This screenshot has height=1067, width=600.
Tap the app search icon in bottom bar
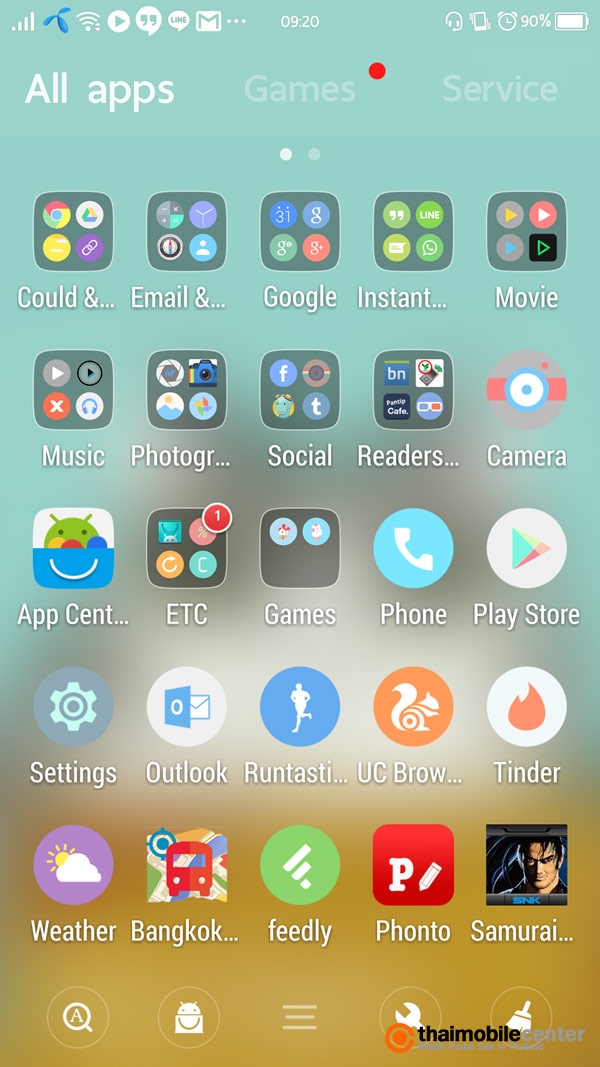77,1018
